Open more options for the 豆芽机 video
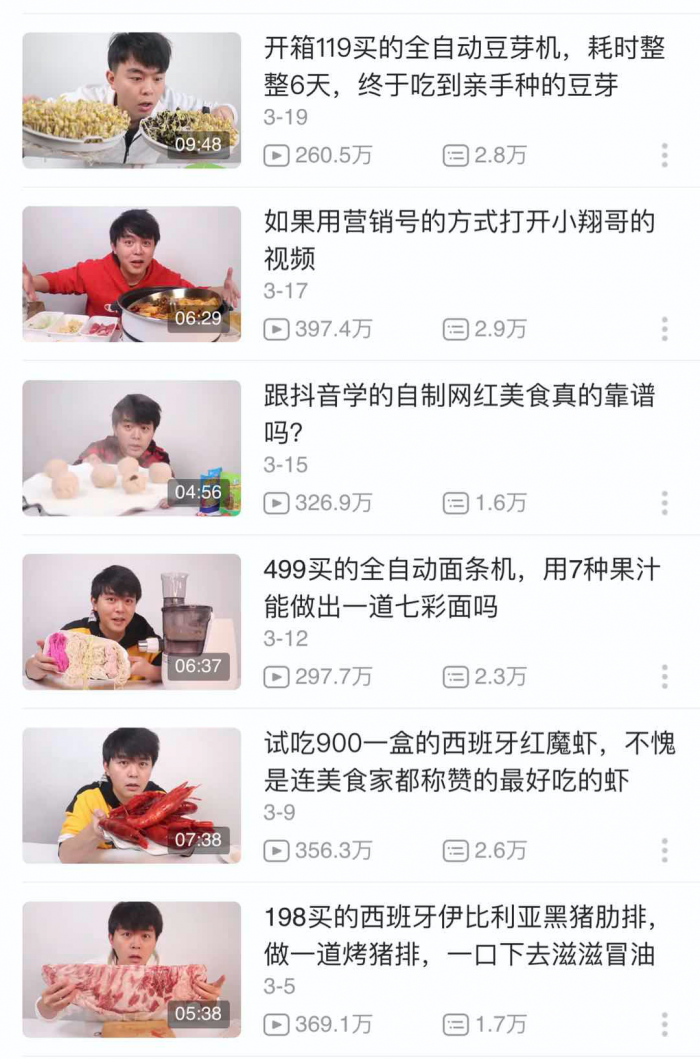Image resolution: width=700 pixels, height=1059 pixels. [664, 155]
